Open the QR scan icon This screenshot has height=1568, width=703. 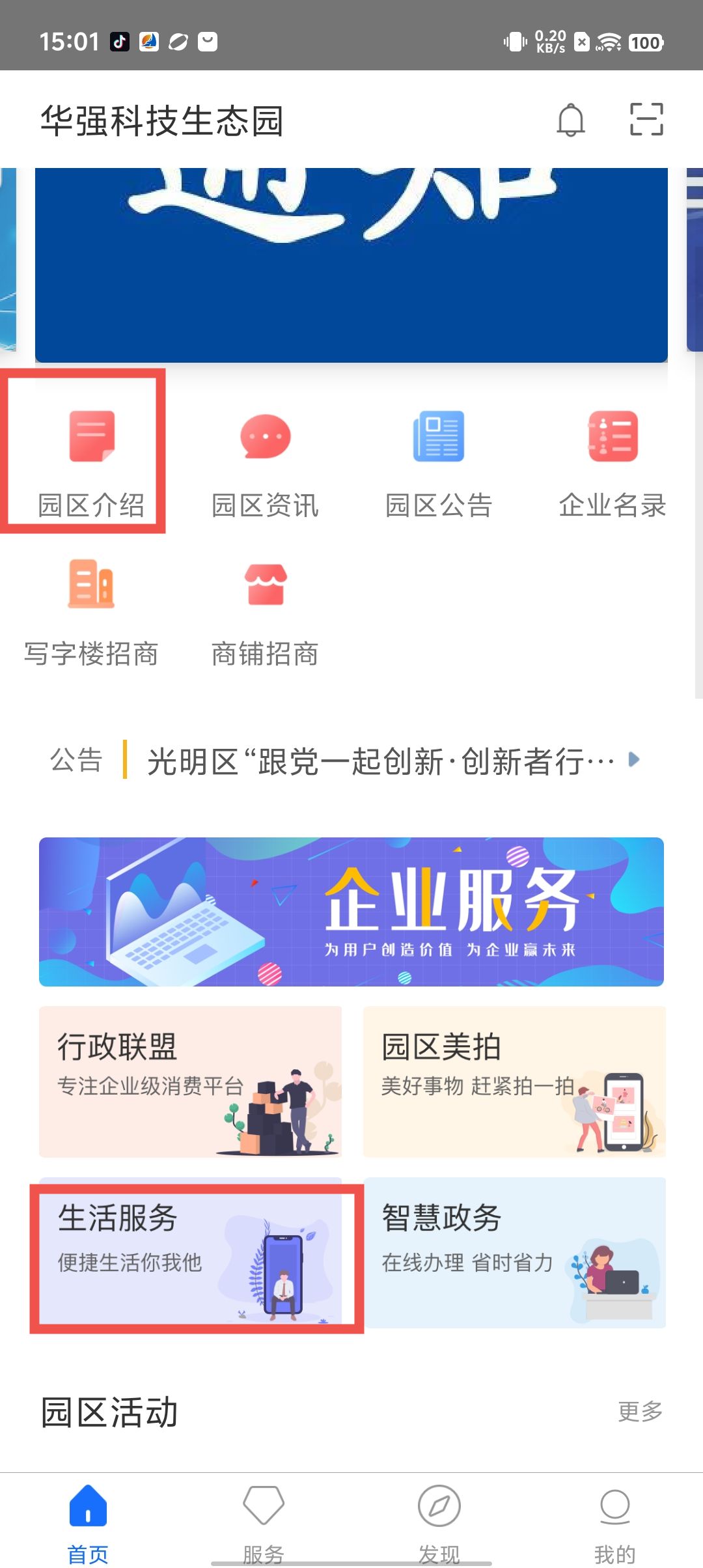click(646, 119)
